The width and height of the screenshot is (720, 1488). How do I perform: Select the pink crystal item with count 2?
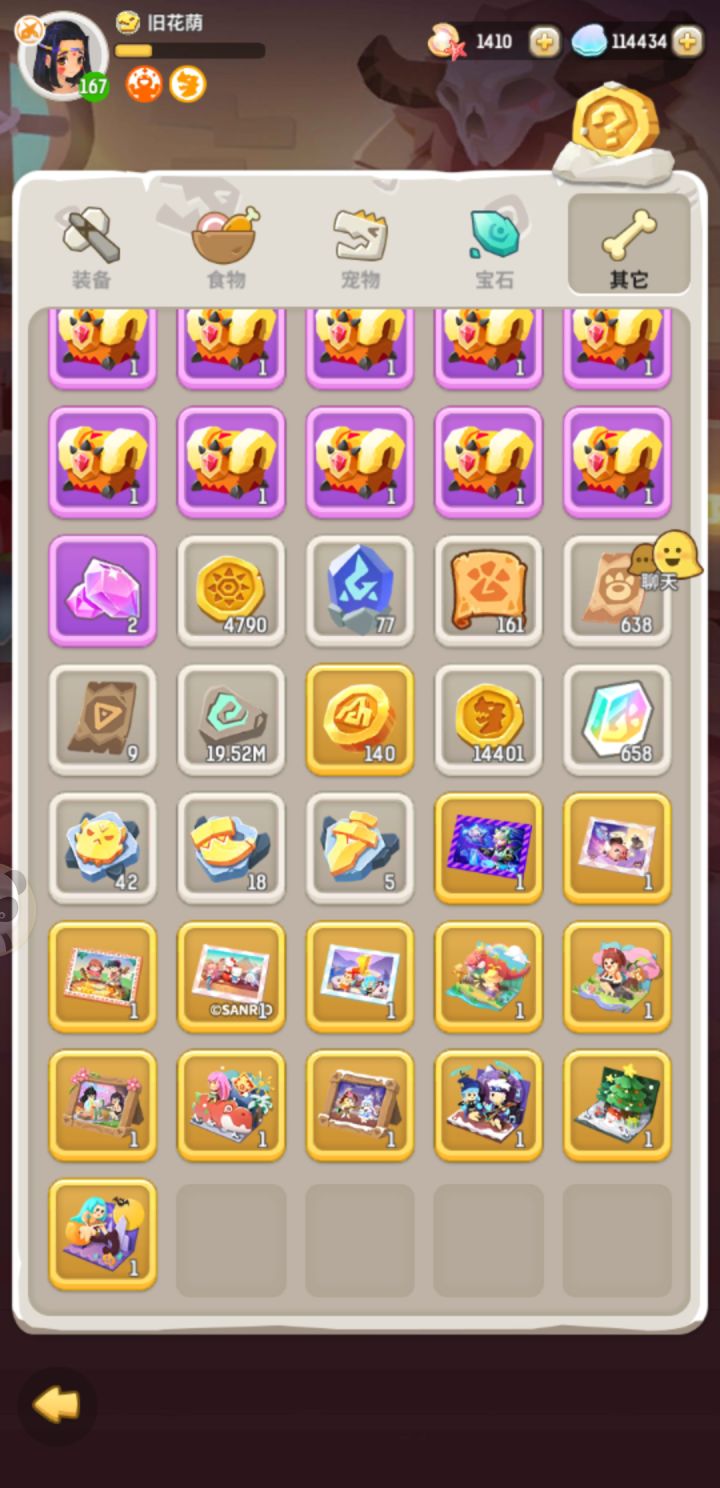pyautogui.click(x=102, y=591)
